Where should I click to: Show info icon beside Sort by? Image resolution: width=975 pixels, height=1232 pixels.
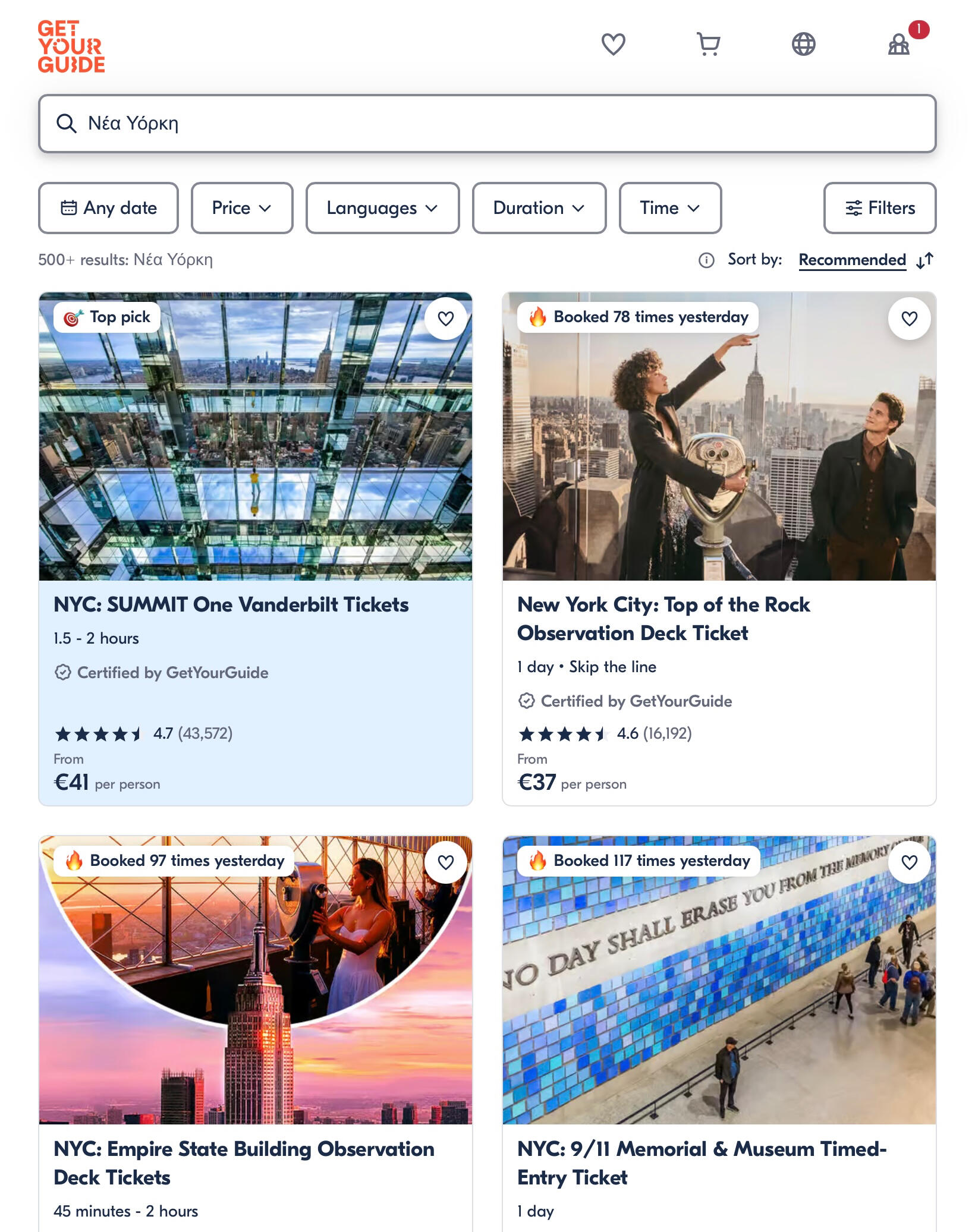pyautogui.click(x=706, y=260)
